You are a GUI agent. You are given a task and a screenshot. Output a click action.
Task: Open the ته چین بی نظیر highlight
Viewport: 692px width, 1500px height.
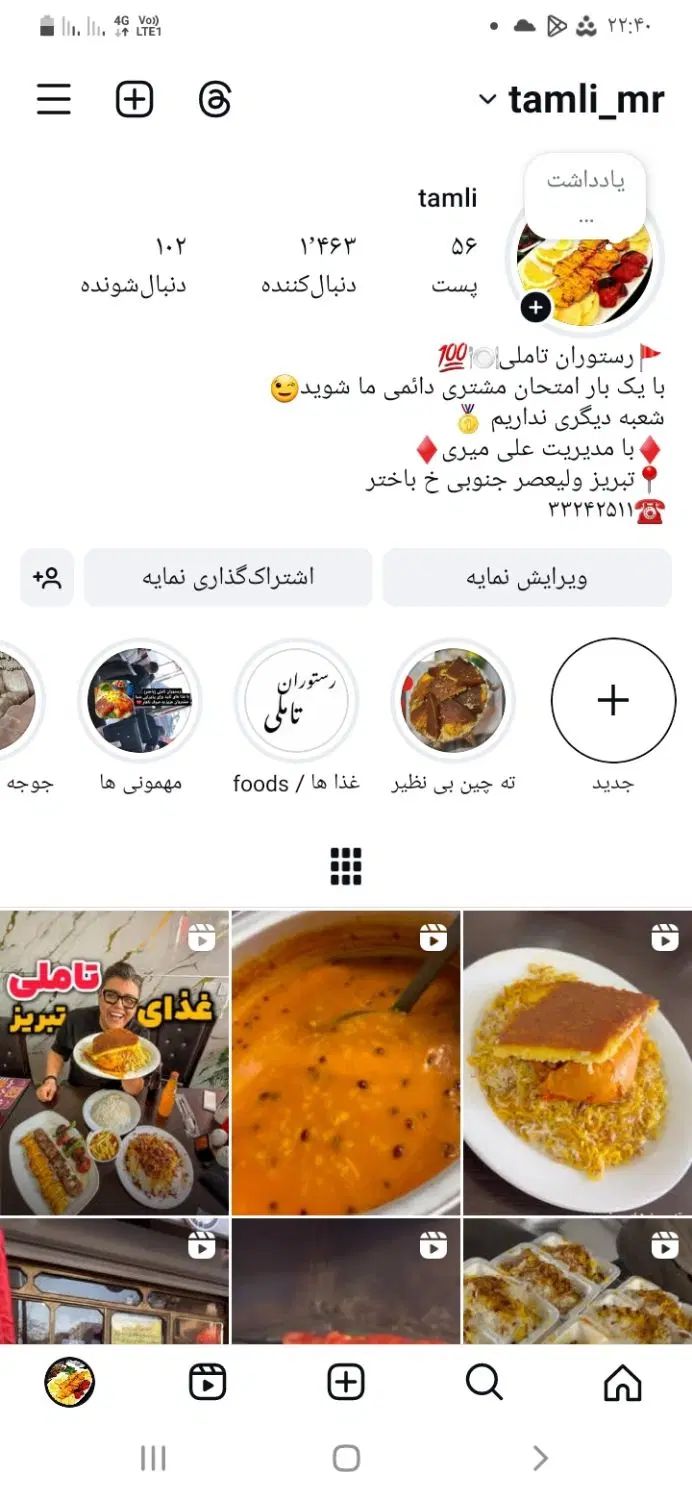(x=453, y=701)
